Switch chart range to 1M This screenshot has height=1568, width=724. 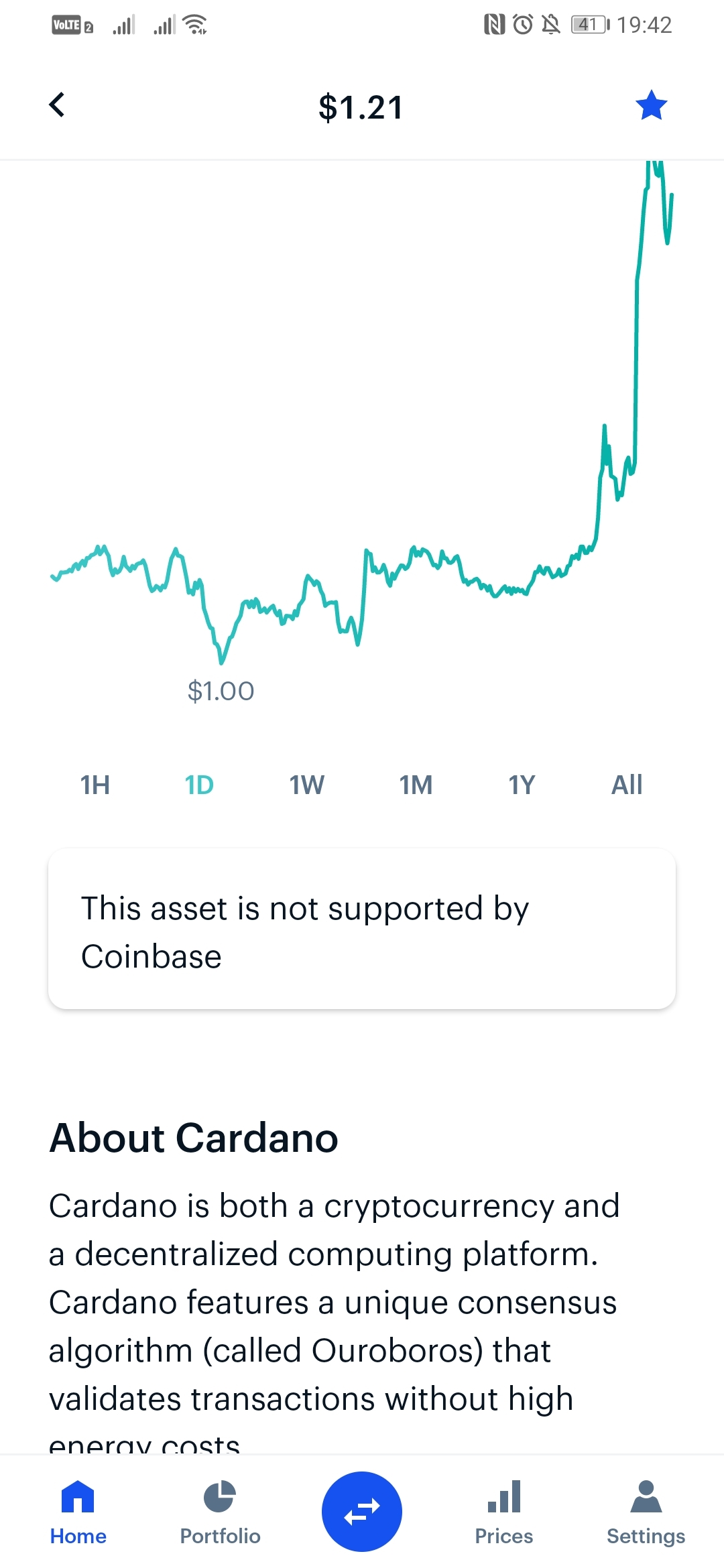pyautogui.click(x=416, y=785)
